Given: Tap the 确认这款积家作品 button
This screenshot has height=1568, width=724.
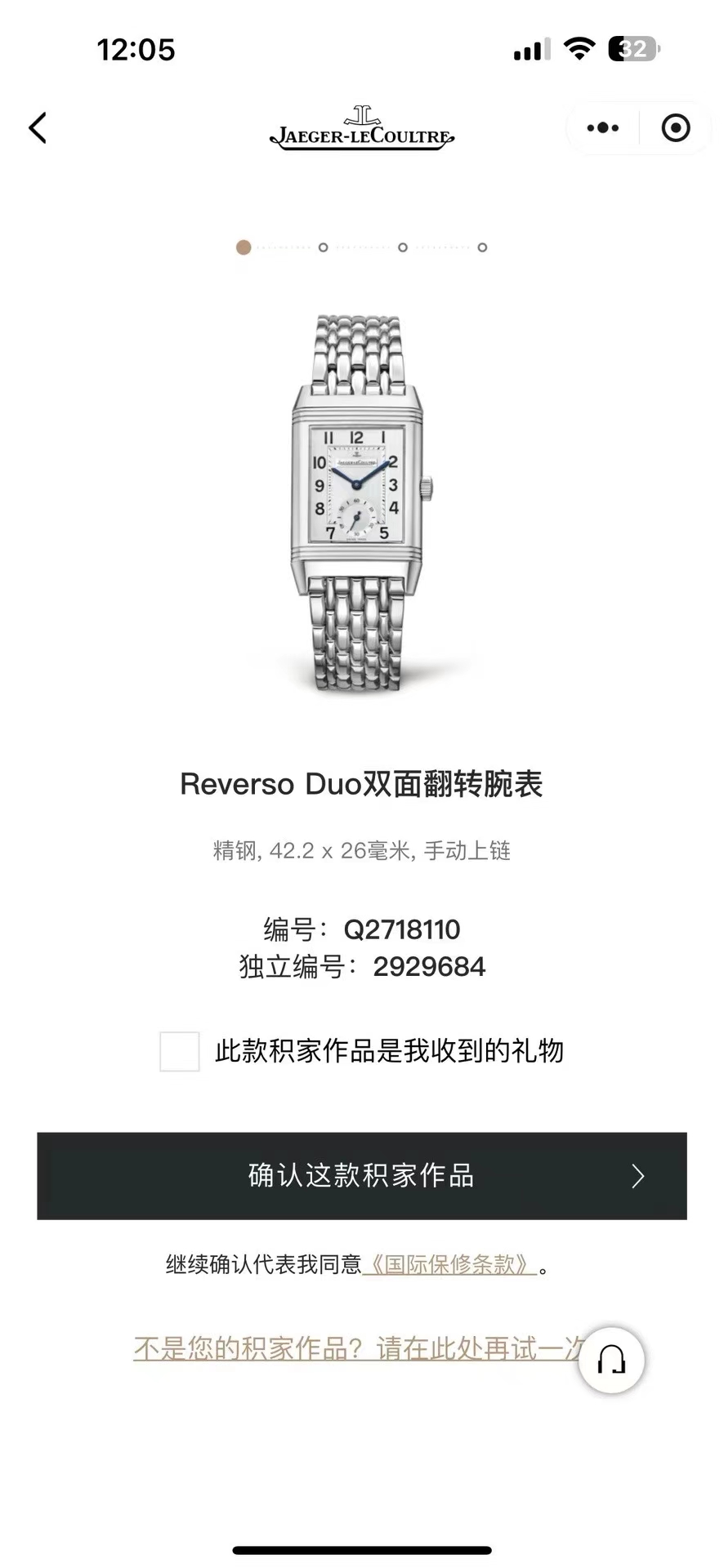Looking at the screenshot, I should pyautogui.click(x=361, y=1176).
